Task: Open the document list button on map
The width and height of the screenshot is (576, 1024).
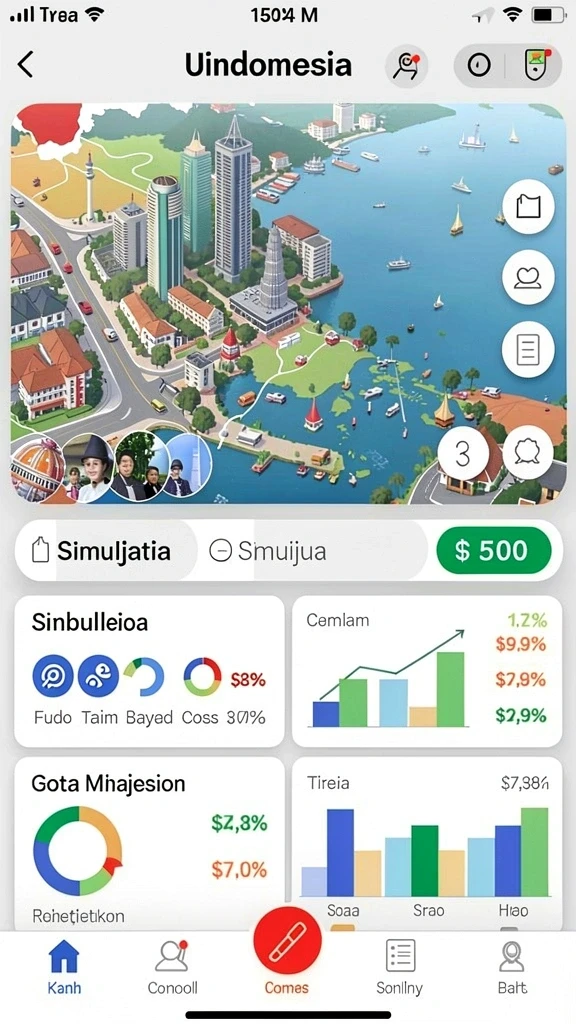Action: pos(528,349)
